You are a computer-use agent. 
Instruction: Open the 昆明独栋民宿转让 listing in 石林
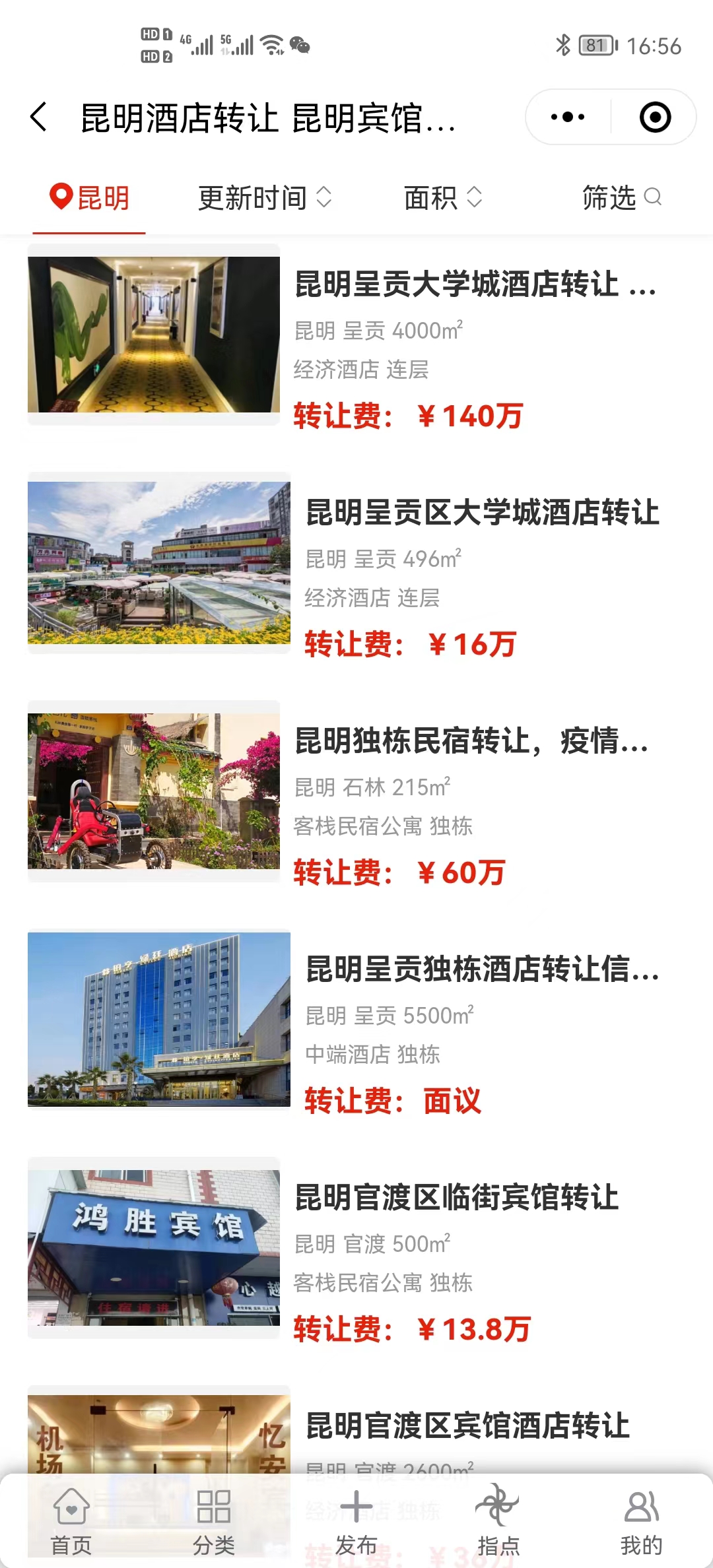(x=471, y=741)
